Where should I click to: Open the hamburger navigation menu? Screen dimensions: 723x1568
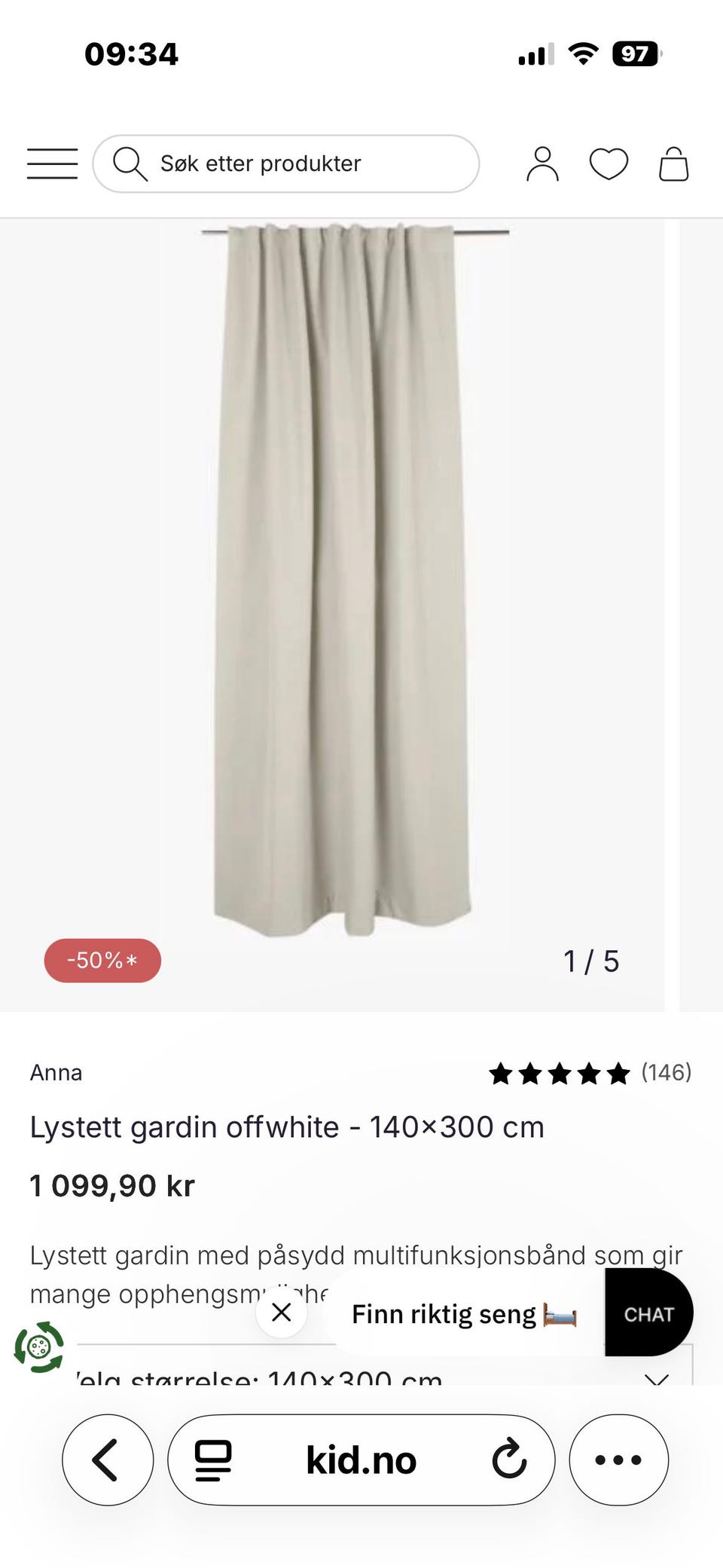(51, 163)
